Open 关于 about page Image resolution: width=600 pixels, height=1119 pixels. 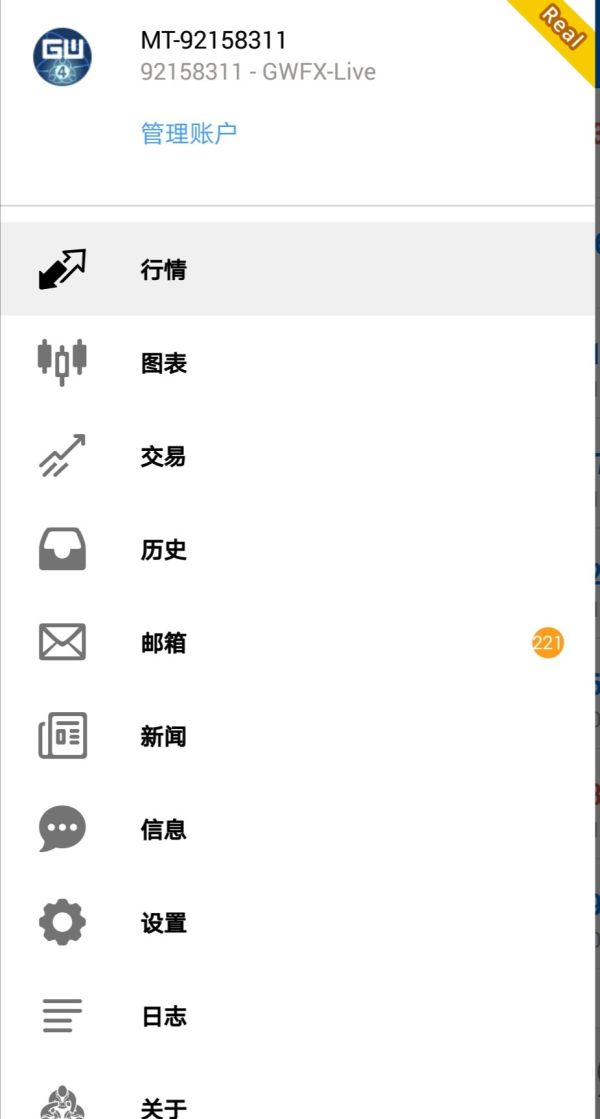(164, 1106)
